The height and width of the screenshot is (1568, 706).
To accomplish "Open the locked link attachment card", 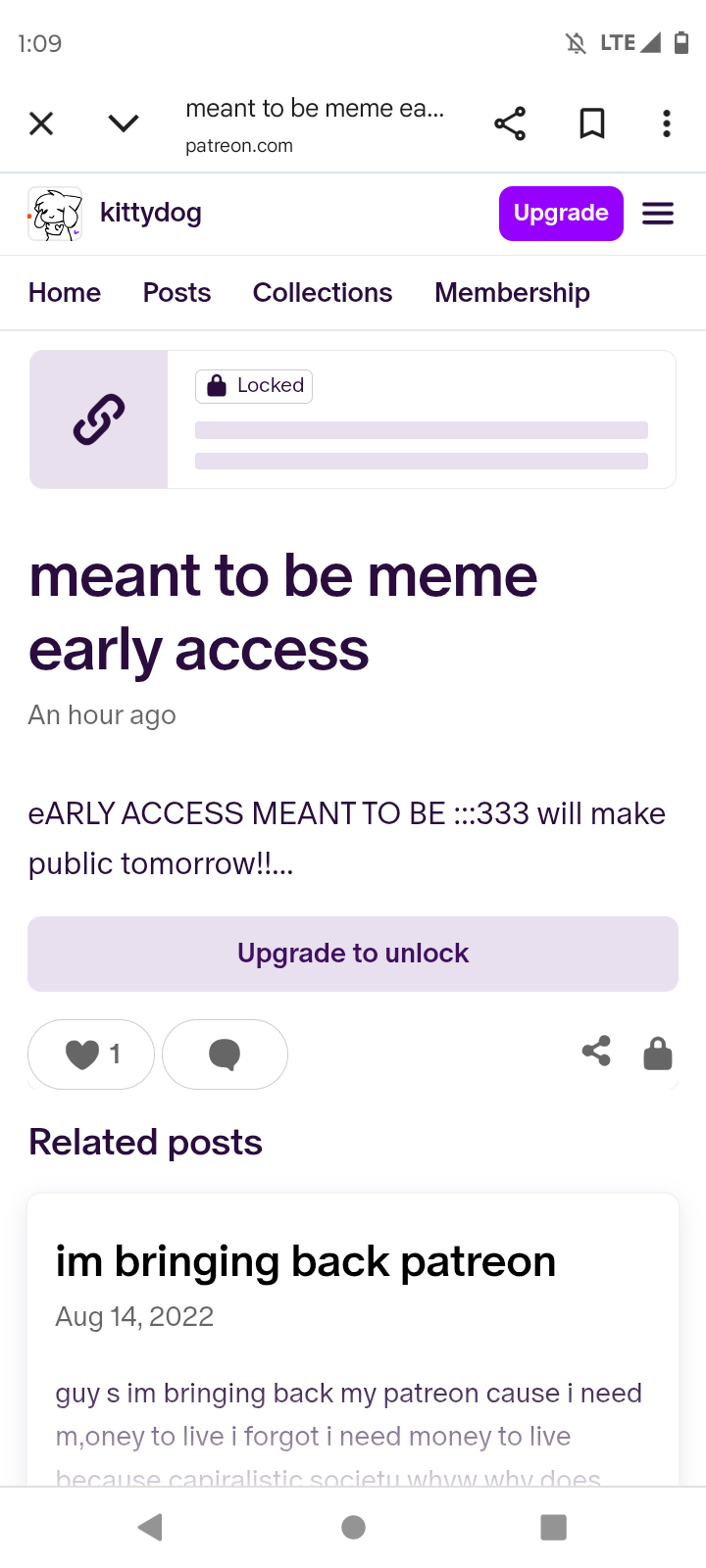I will pos(353,419).
